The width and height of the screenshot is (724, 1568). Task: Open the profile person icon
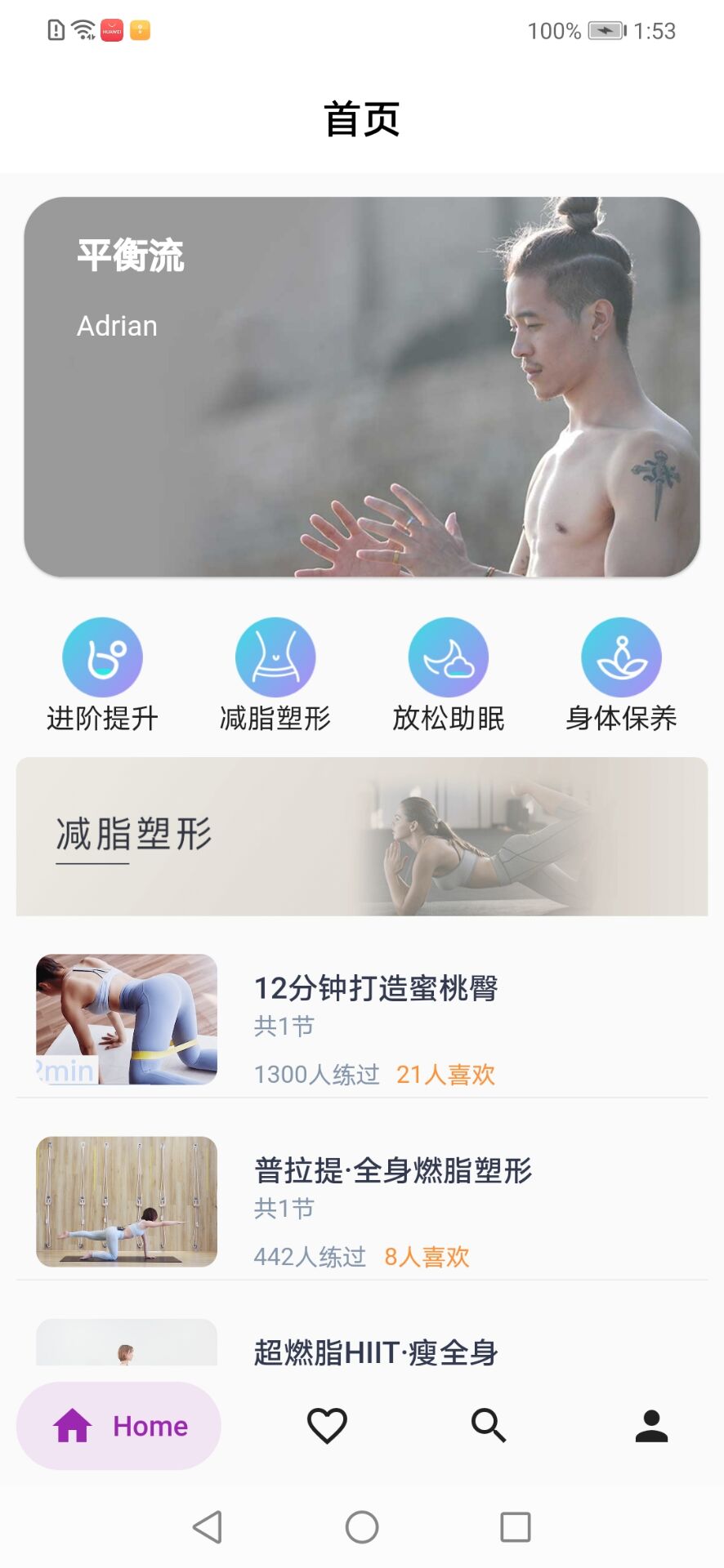coord(650,1426)
